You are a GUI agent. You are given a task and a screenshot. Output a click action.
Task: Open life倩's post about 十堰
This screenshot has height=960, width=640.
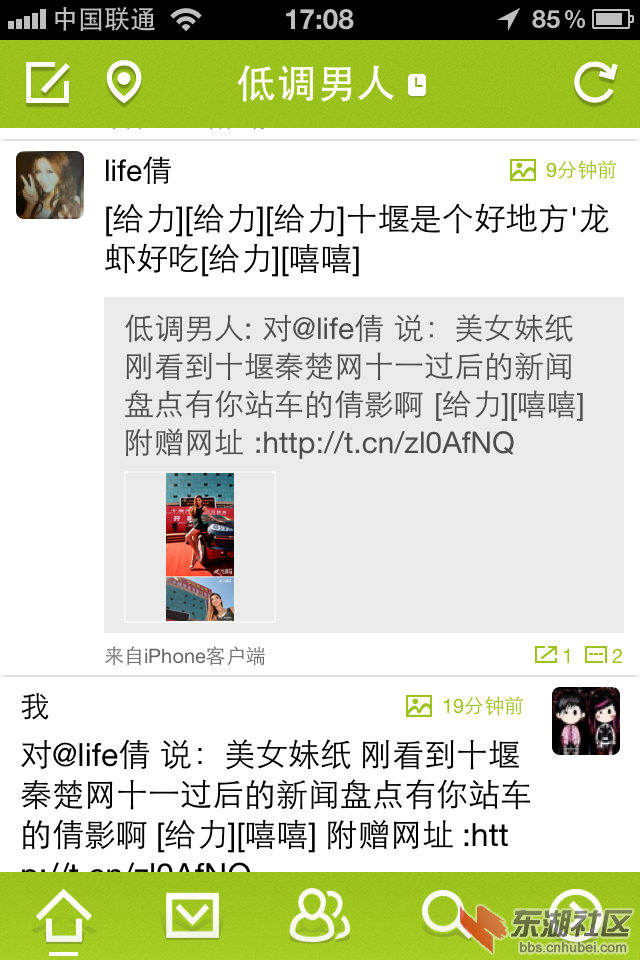(355, 239)
